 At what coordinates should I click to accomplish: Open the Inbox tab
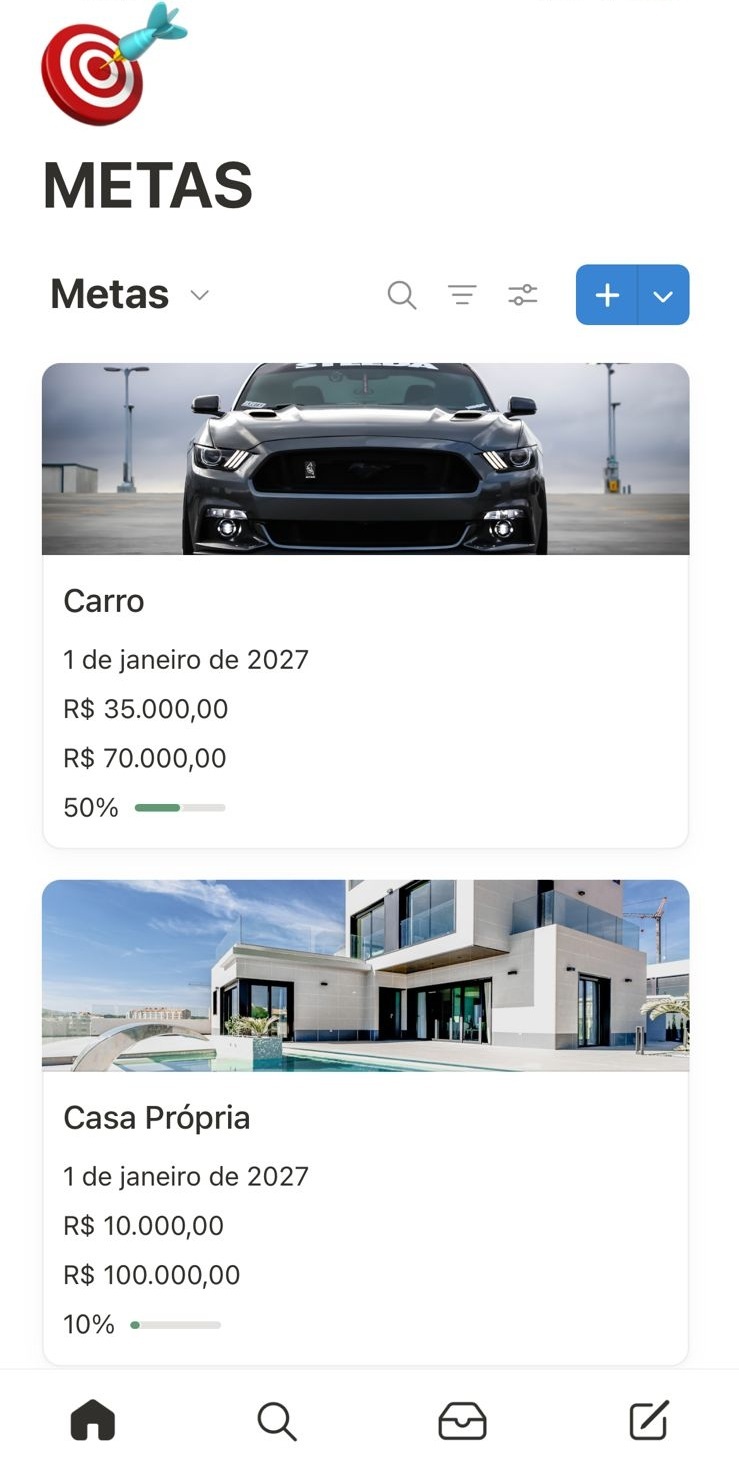coord(462,1421)
